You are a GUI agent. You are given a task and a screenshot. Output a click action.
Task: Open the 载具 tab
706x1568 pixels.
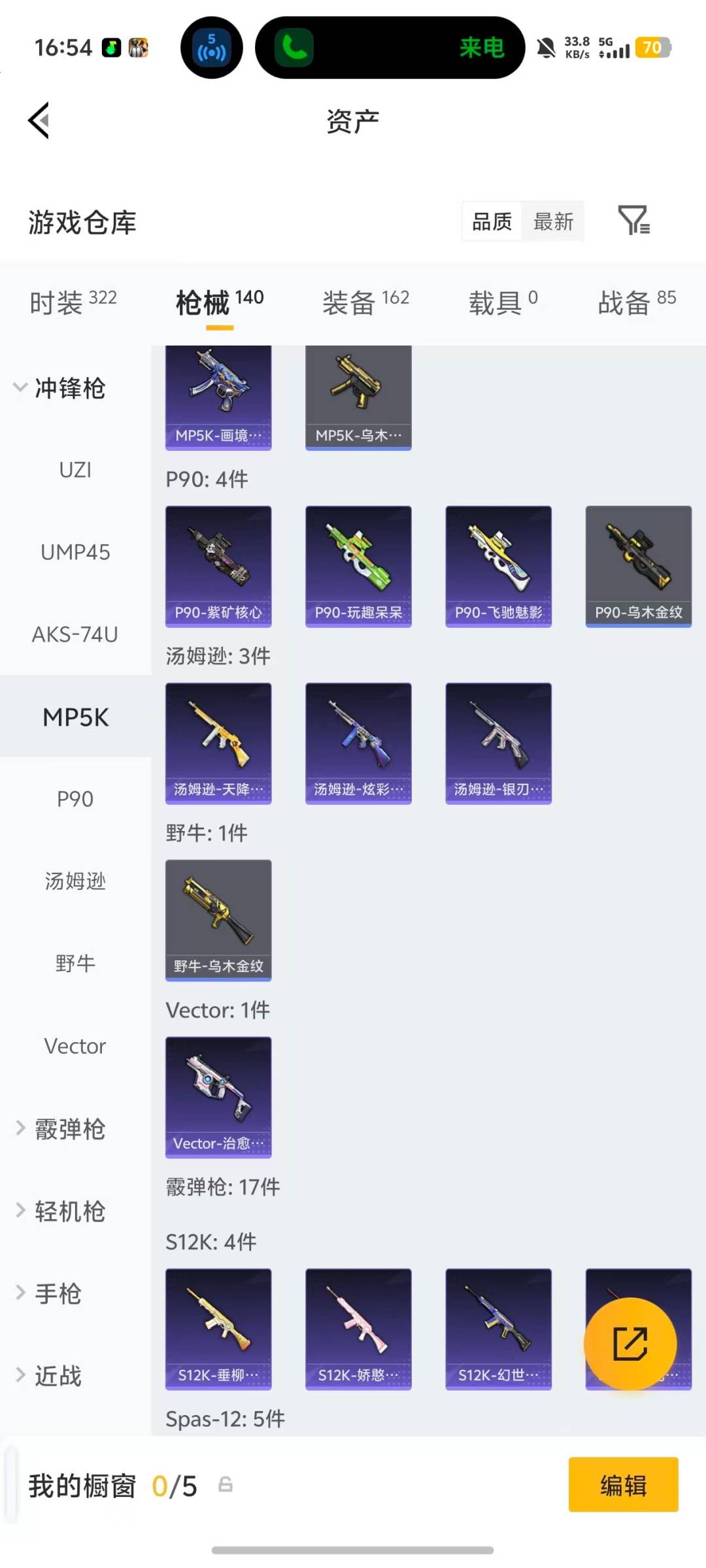point(503,302)
